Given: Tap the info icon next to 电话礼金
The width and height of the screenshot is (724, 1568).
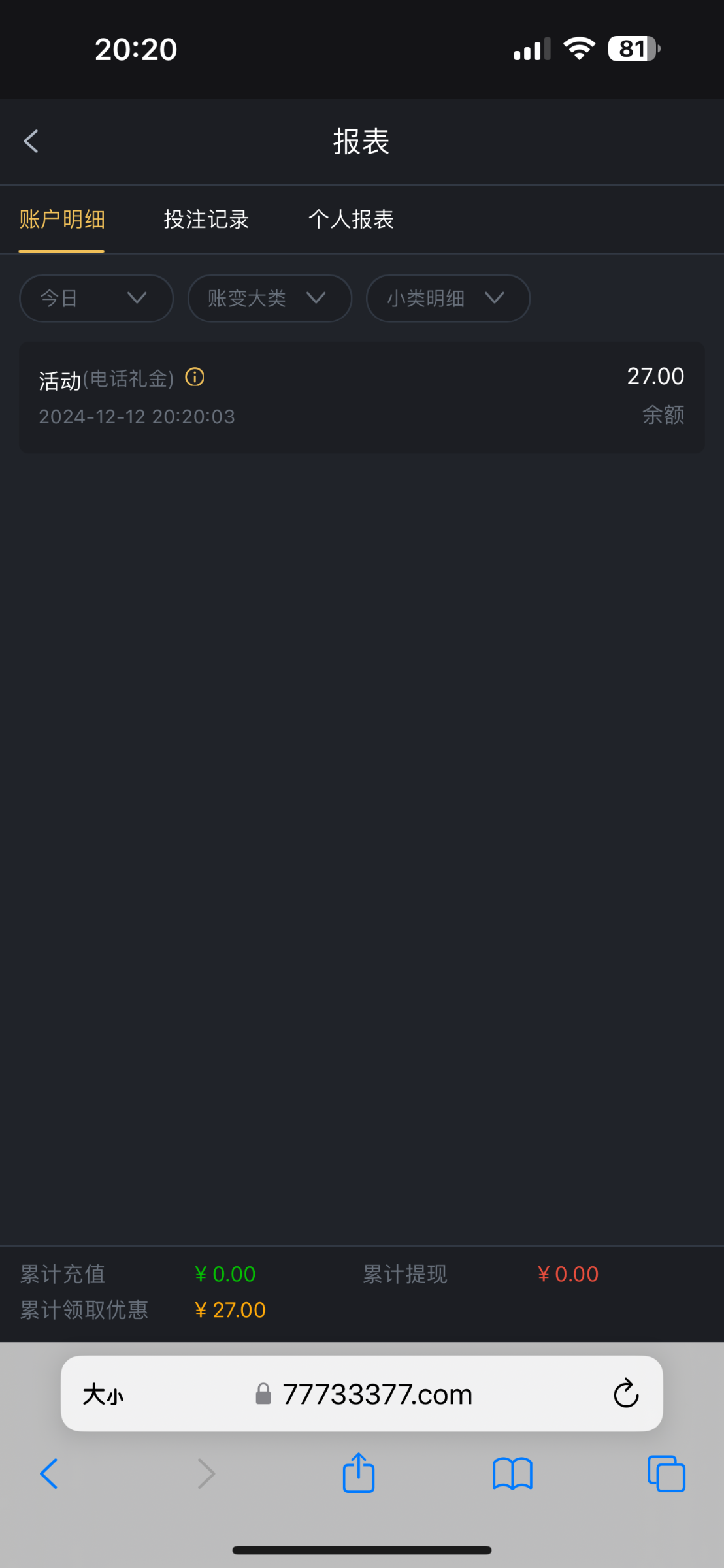Looking at the screenshot, I should pos(195,377).
